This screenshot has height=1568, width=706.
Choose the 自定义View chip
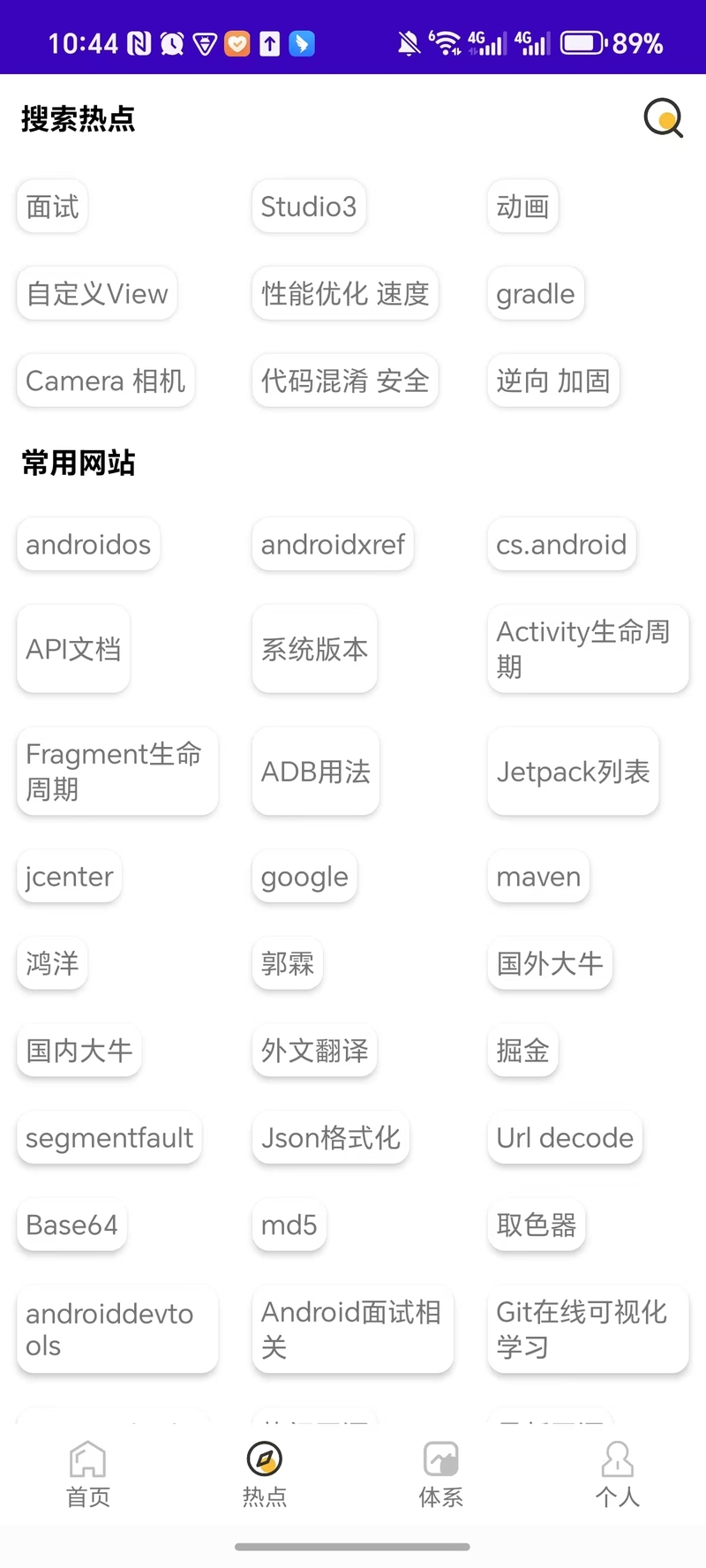(97, 293)
